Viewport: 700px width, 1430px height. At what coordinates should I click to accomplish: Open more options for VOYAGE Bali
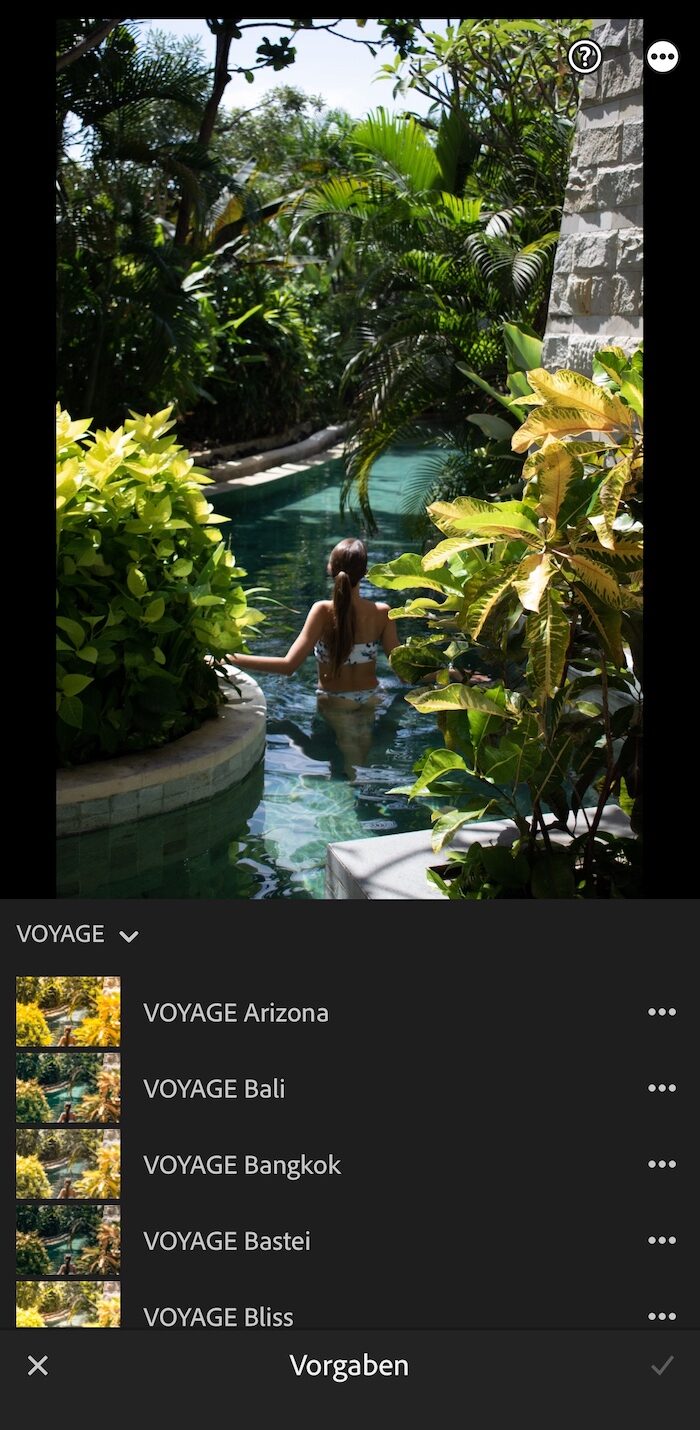661,1088
